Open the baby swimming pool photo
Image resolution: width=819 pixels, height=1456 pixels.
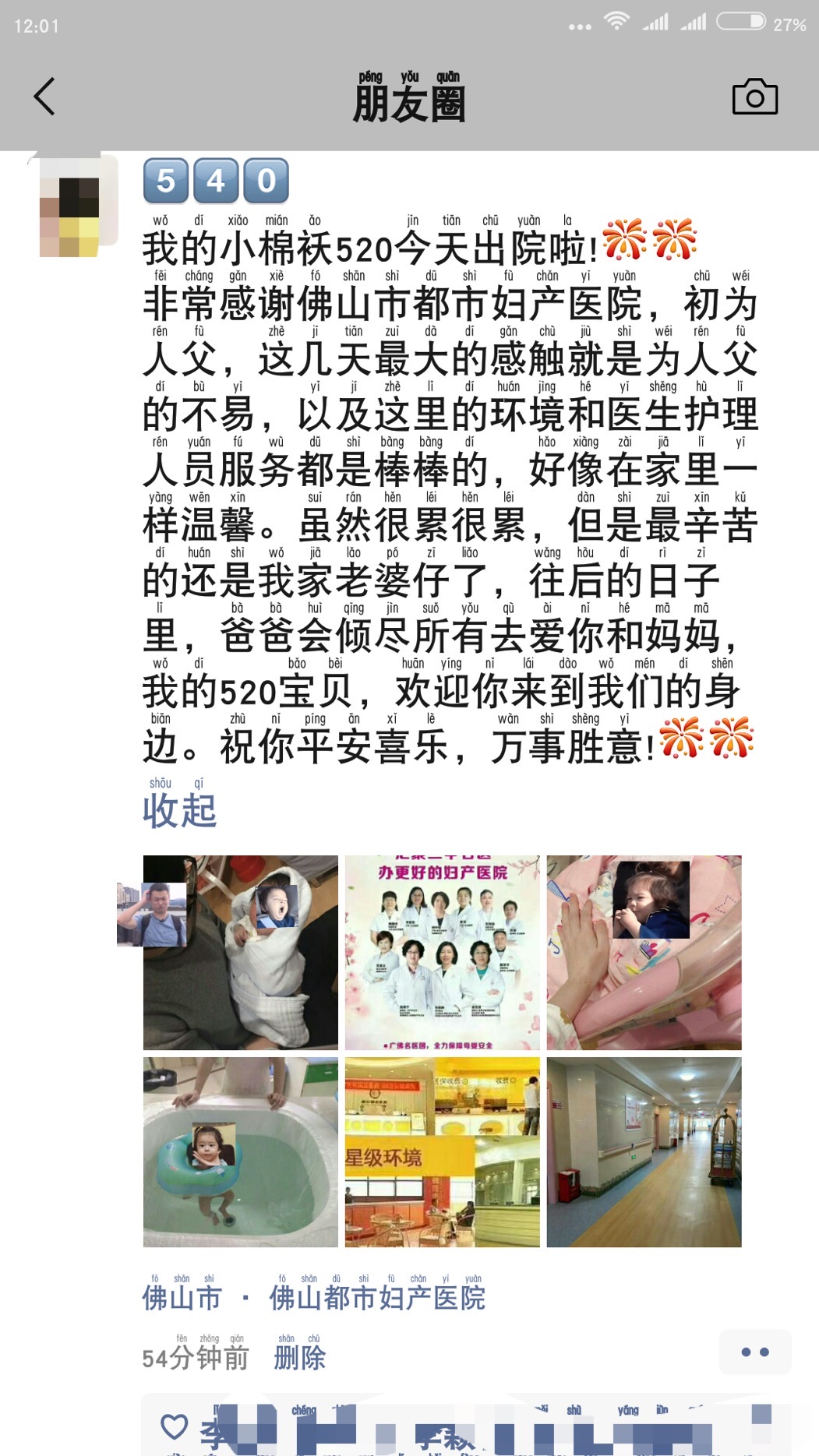pos(240,1151)
